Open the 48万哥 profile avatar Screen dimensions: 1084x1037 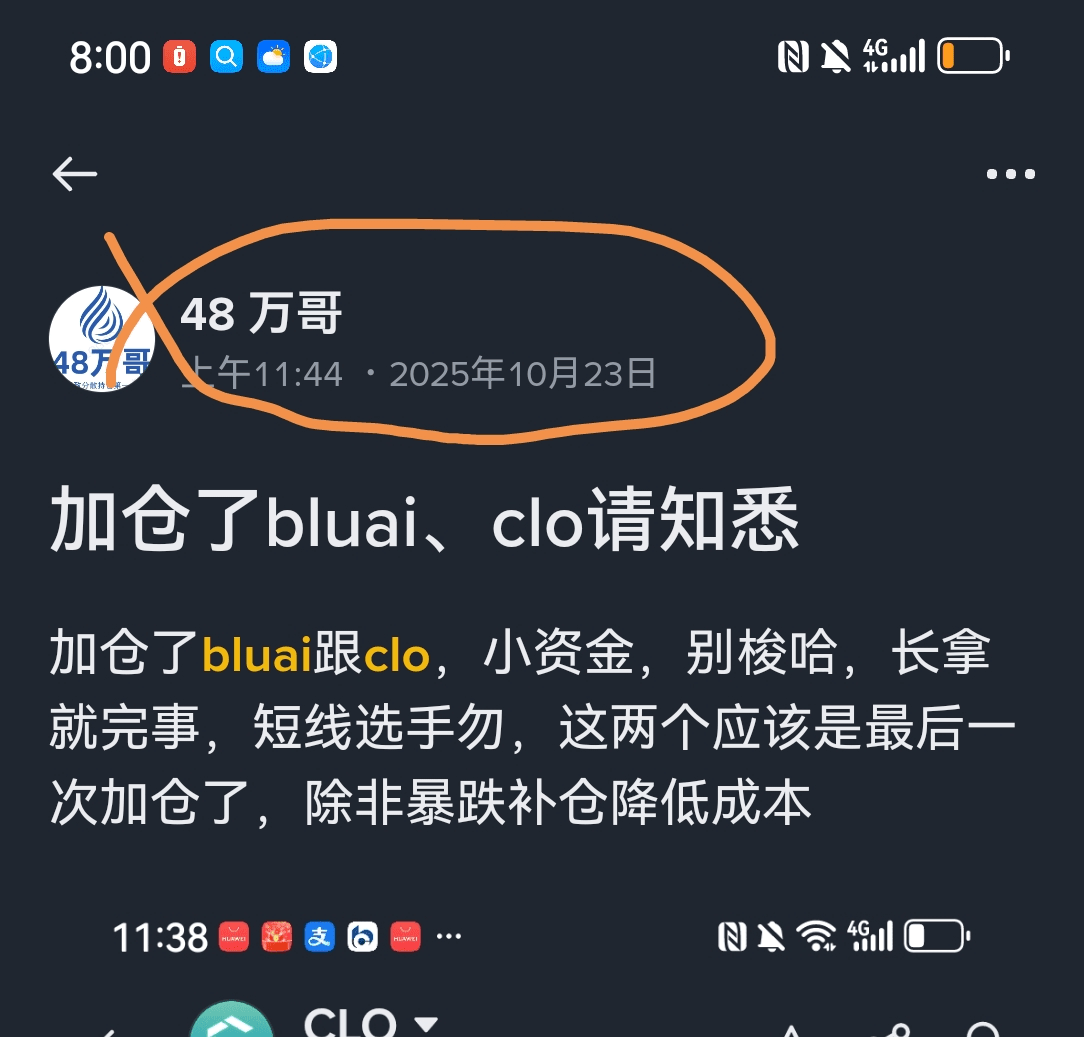(101, 339)
